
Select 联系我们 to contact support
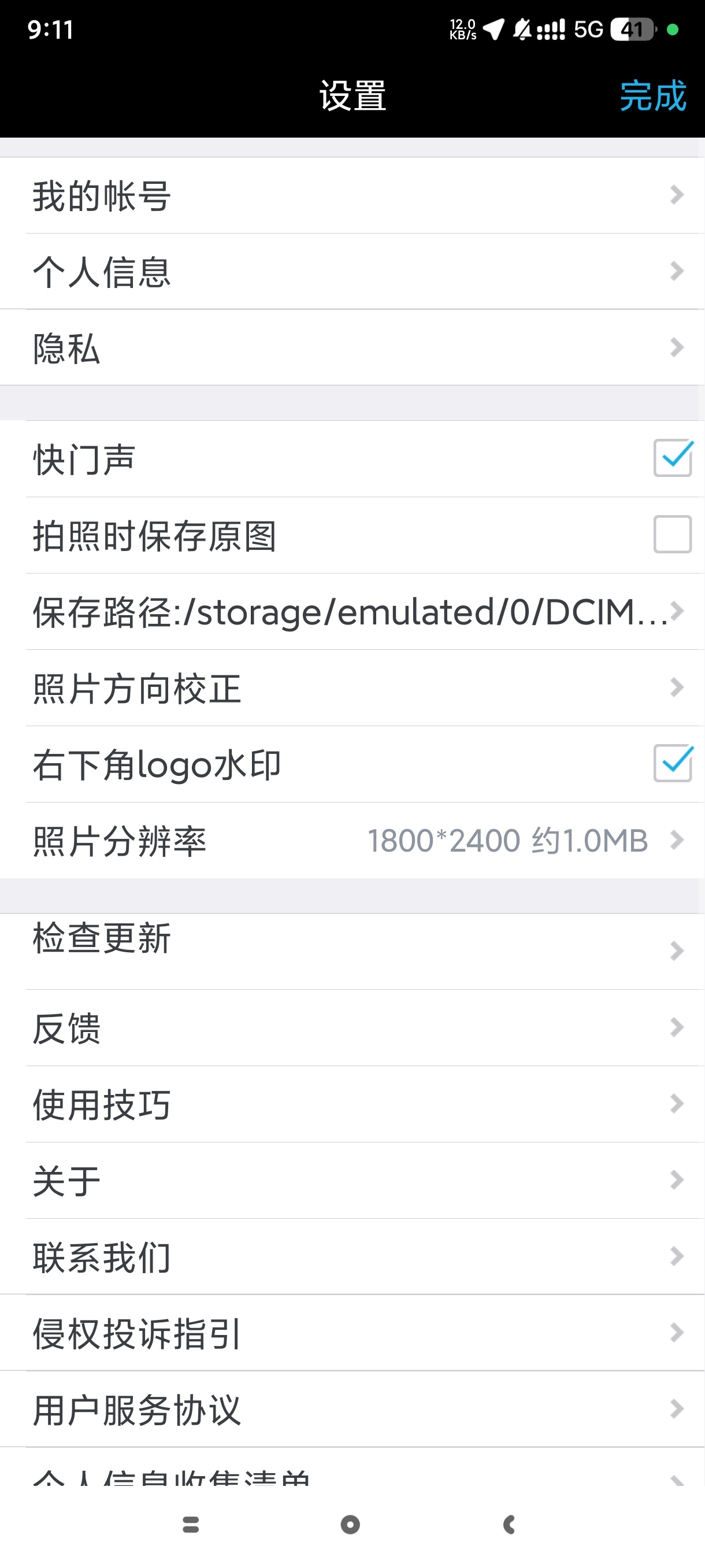352,1256
